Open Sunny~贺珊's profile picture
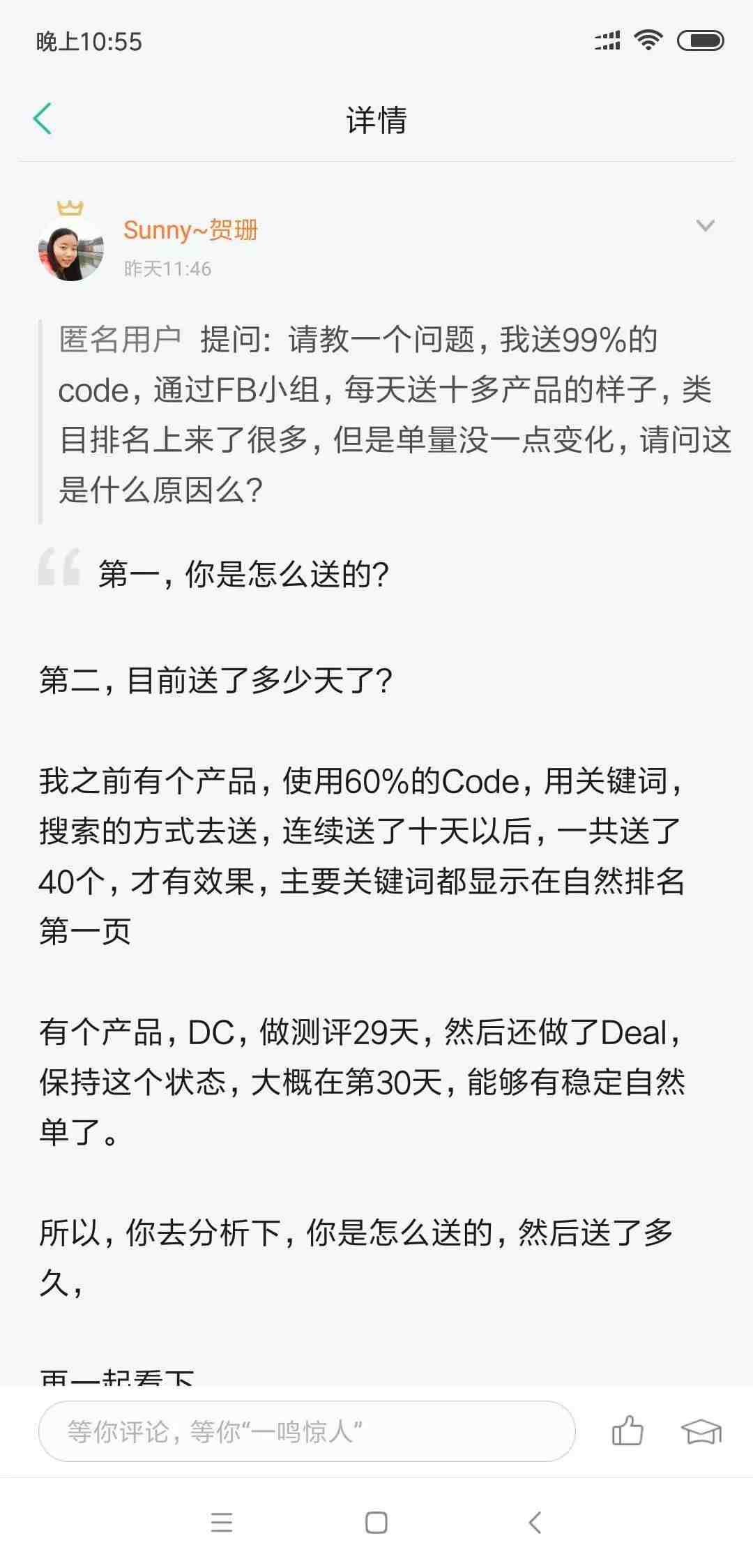This screenshot has height=1568, width=753. pyautogui.click(x=70, y=250)
